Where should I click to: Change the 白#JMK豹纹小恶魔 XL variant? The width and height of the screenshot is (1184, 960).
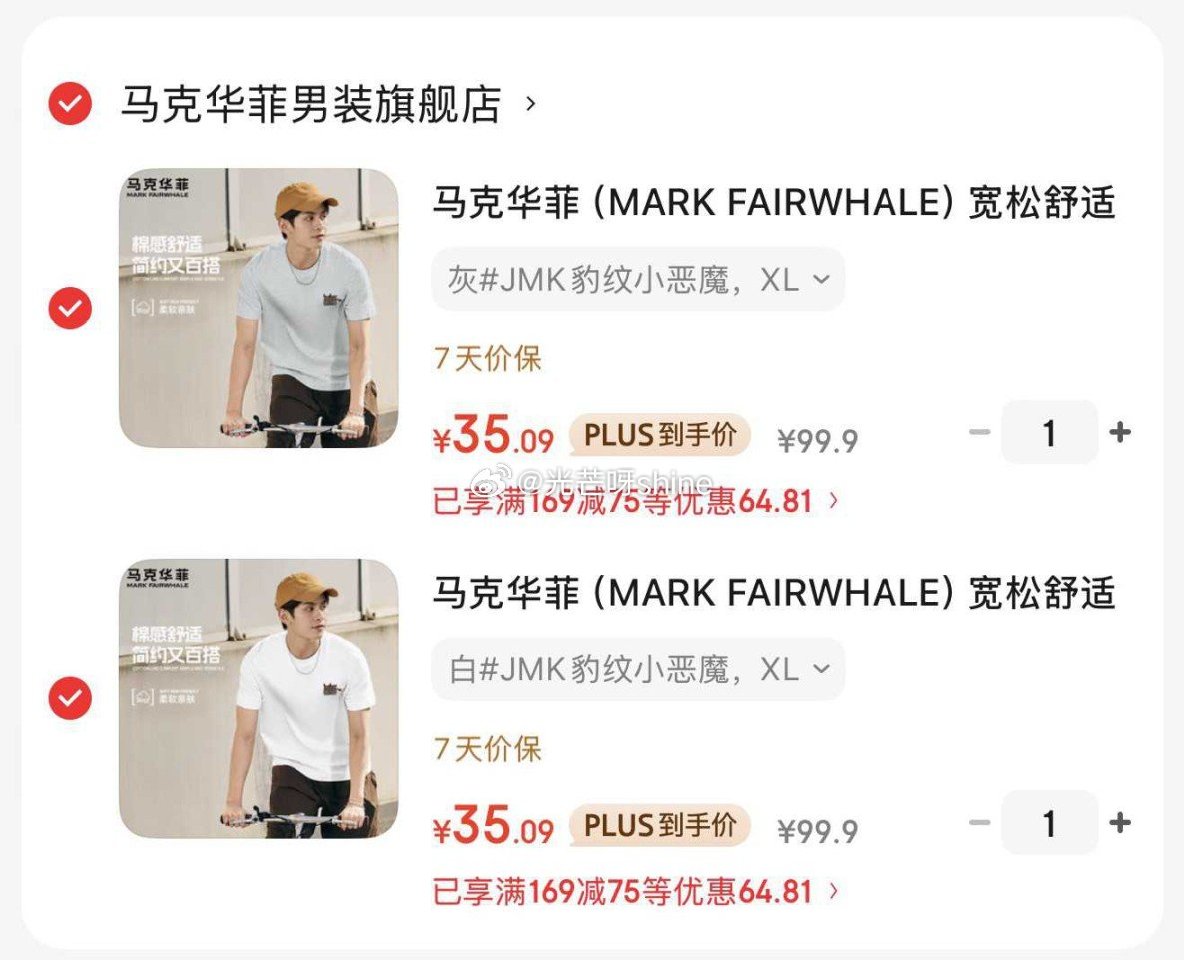coord(638,670)
